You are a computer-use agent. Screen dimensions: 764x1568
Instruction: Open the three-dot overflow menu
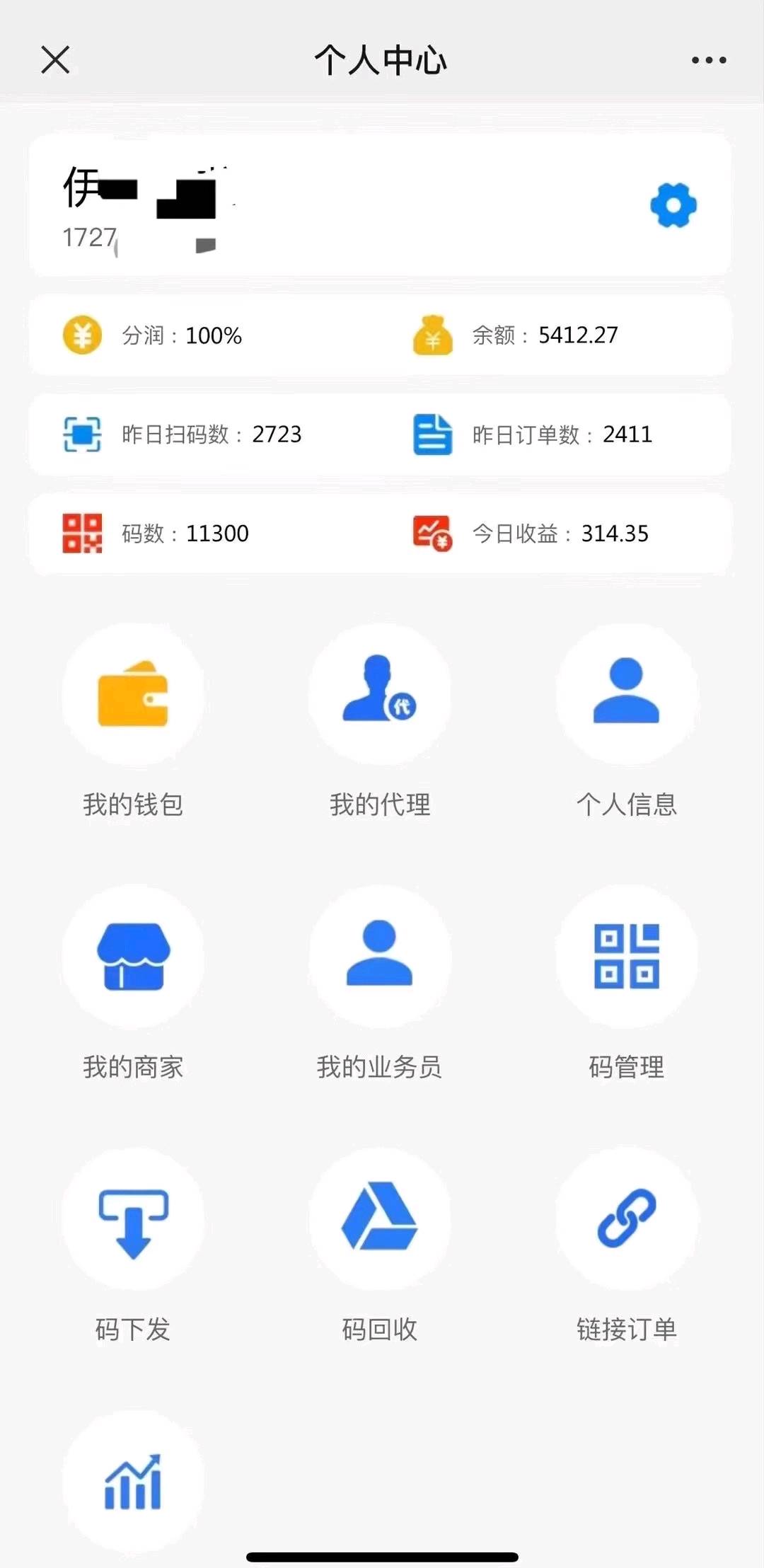[709, 60]
